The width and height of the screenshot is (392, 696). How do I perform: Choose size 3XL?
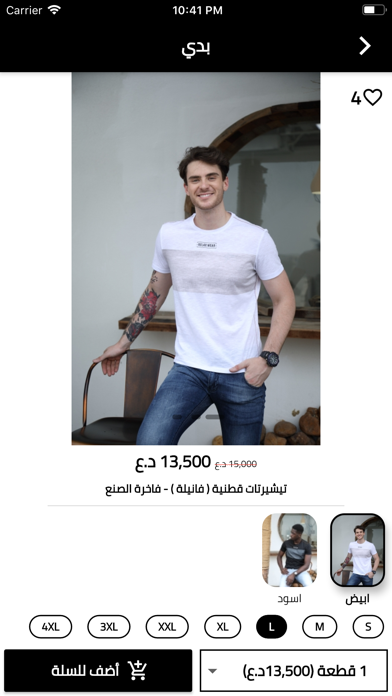pos(109,627)
